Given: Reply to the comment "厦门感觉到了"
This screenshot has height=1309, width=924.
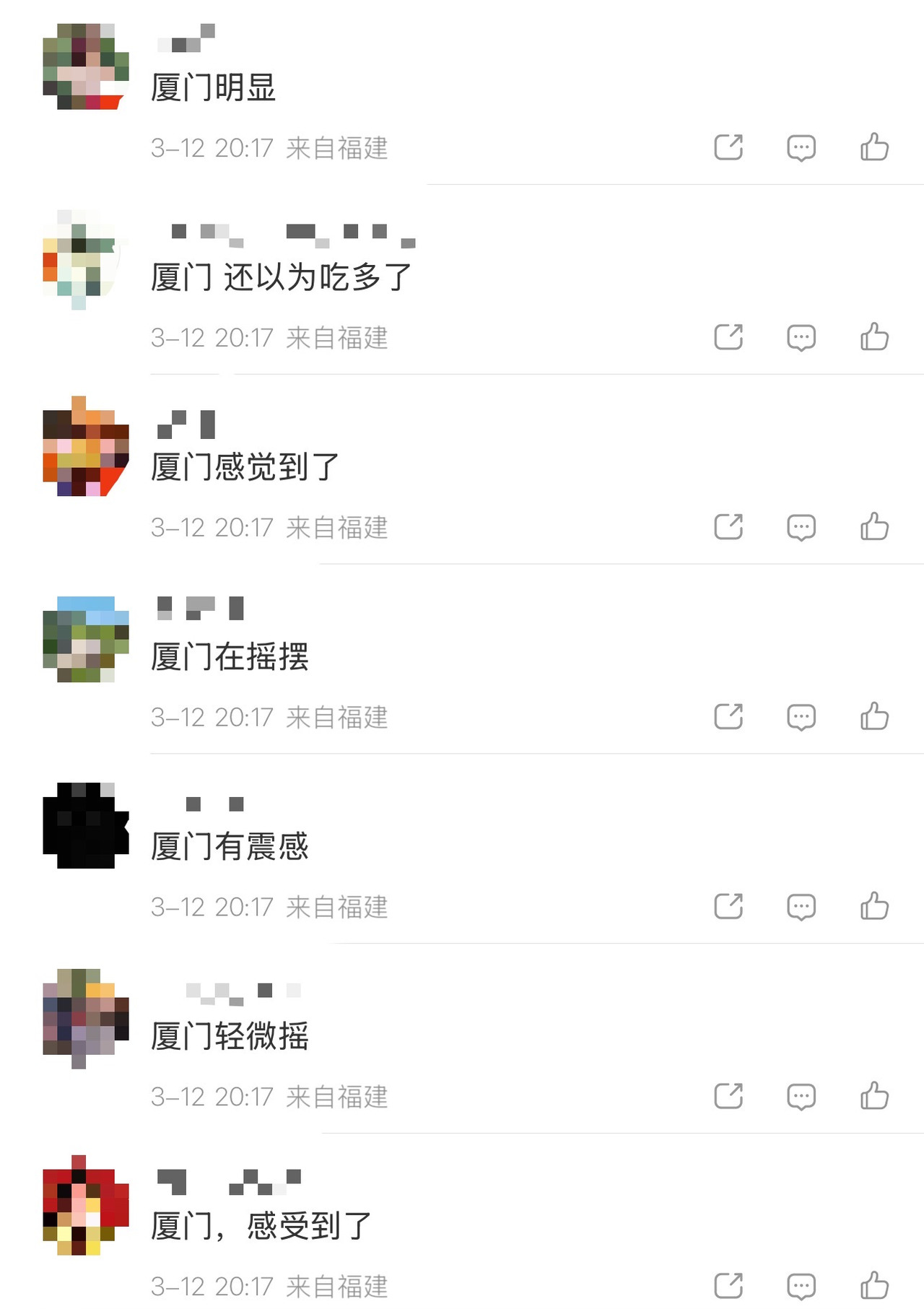Looking at the screenshot, I should (x=801, y=528).
